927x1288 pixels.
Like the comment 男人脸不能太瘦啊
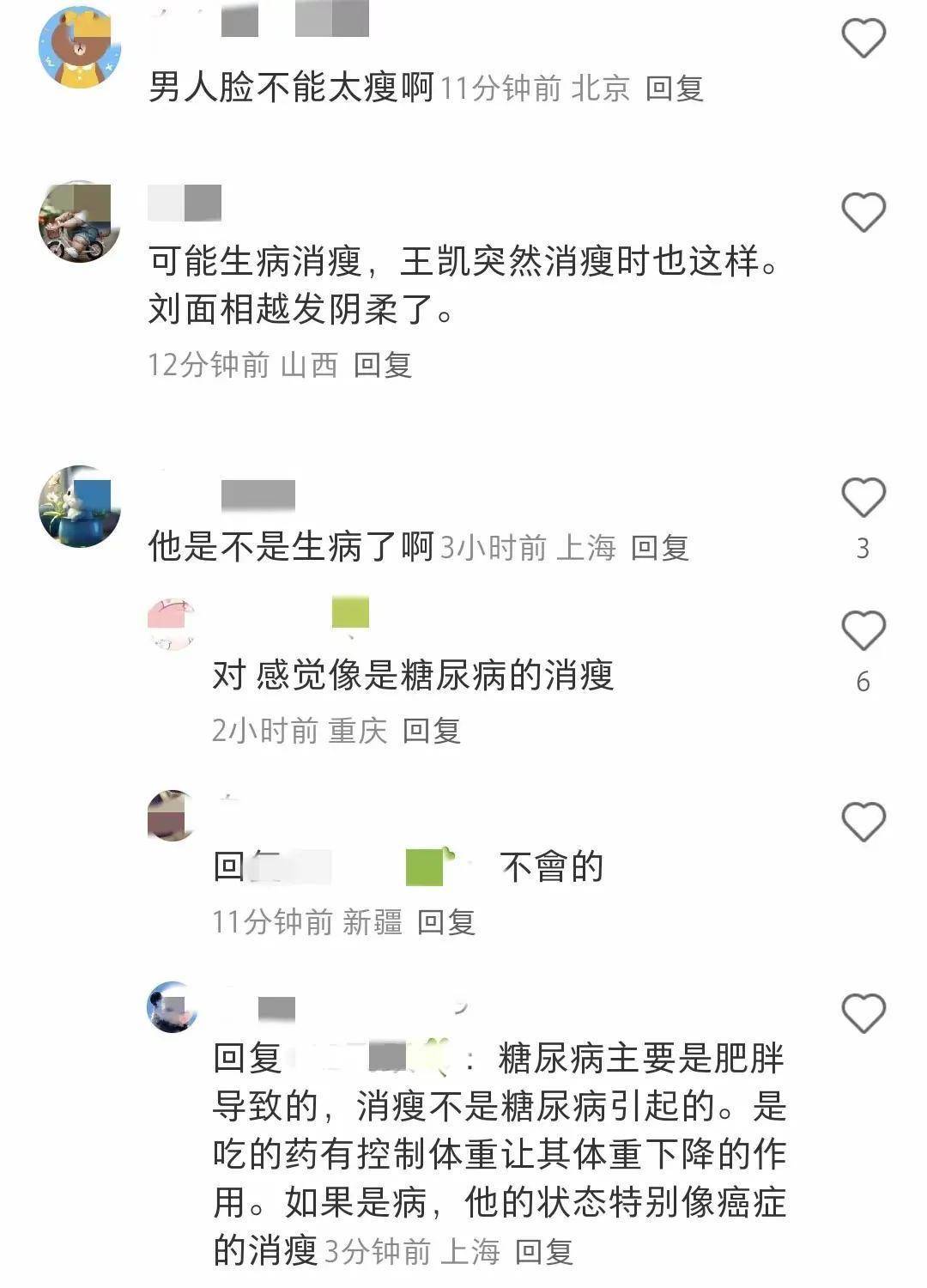[863, 39]
